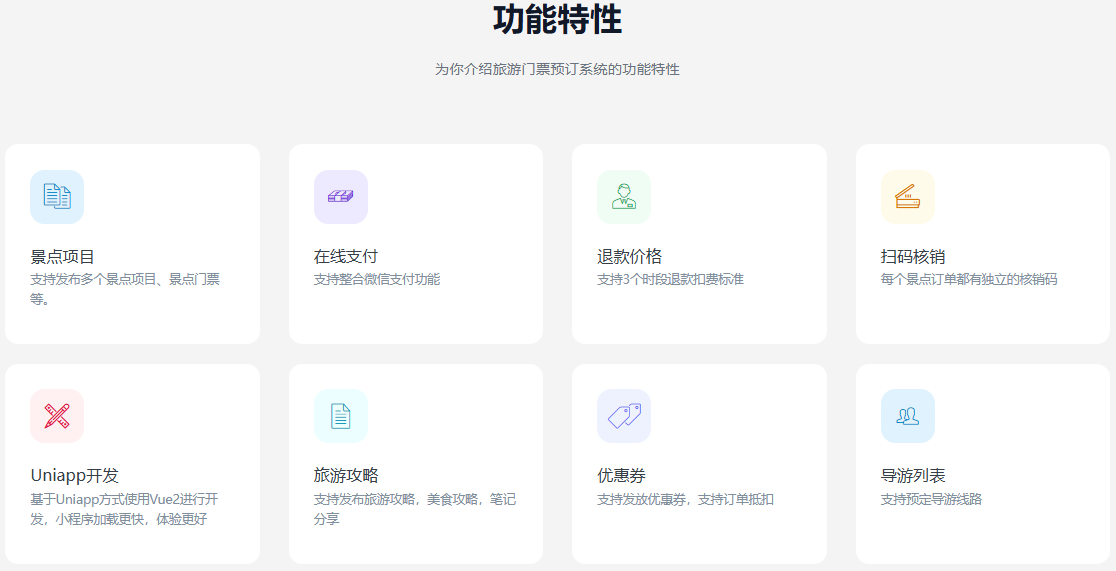Open the 扫码核销 feature card

[x=982, y=244]
